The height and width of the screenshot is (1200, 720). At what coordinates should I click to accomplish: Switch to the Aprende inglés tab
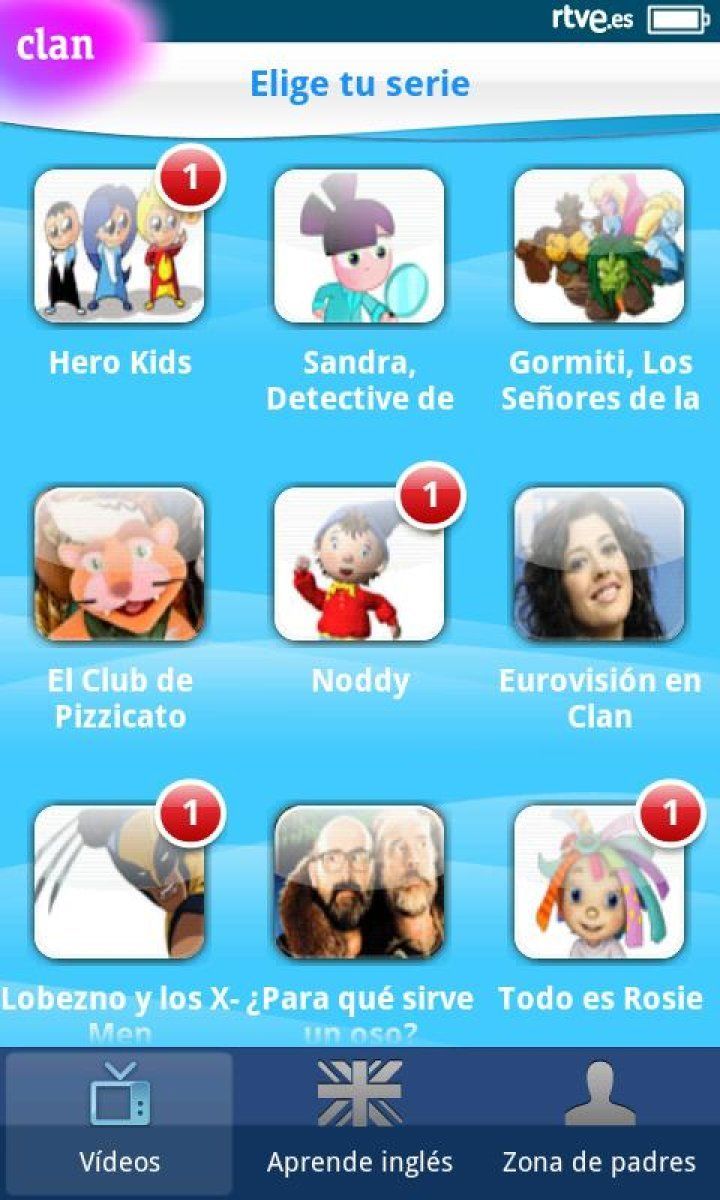360,1120
